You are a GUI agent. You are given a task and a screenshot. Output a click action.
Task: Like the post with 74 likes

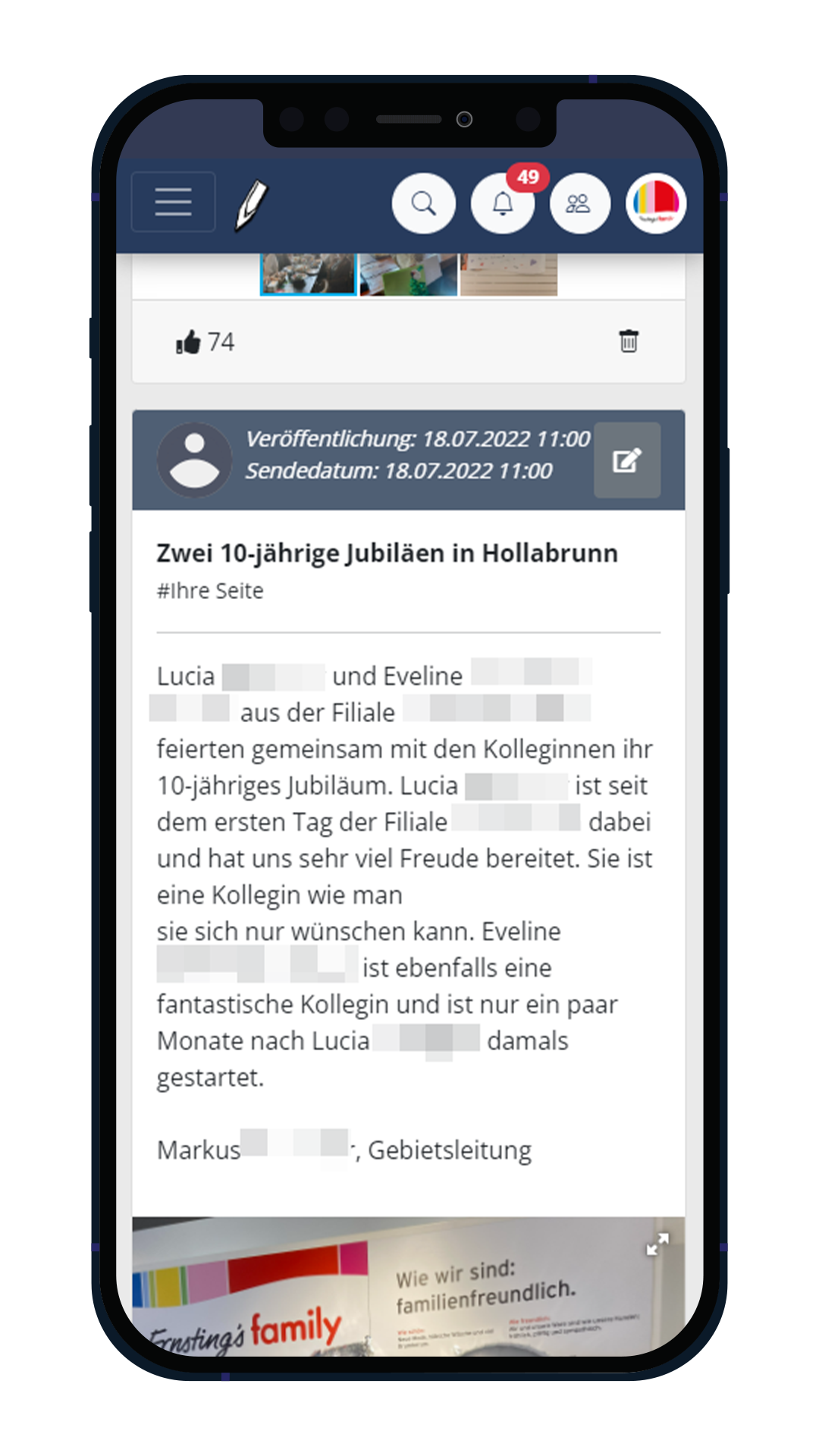pos(188,342)
